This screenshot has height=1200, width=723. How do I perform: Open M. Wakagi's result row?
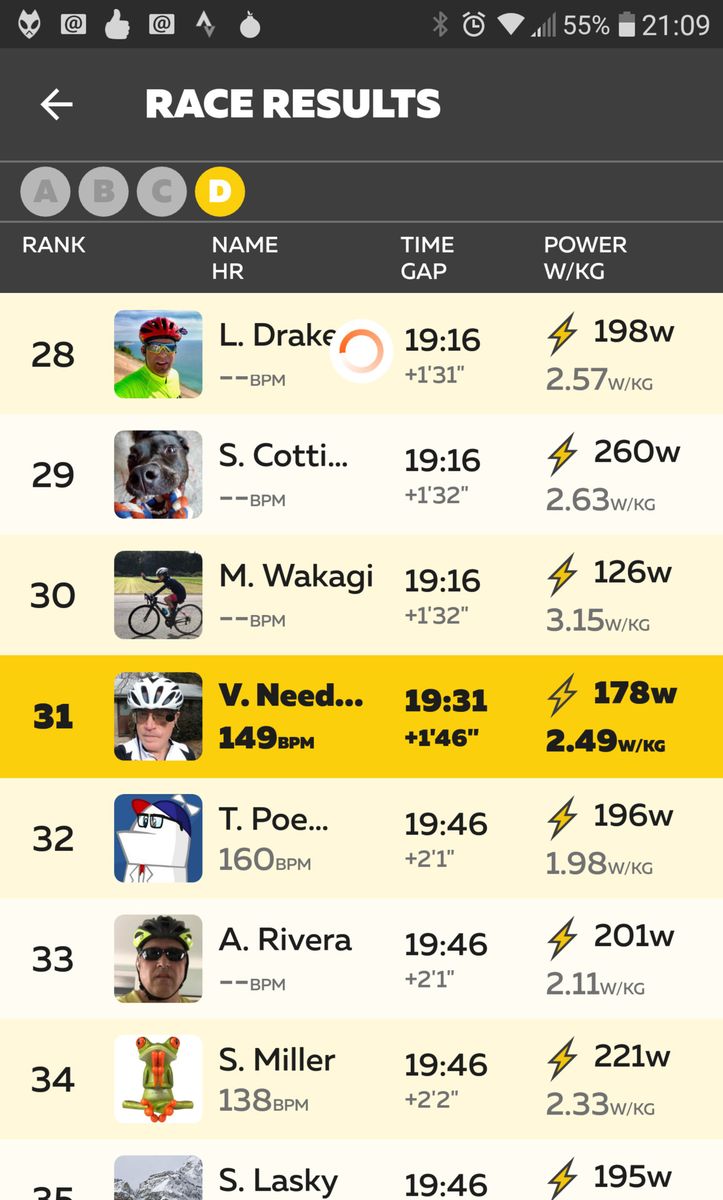pyautogui.click(x=361, y=595)
